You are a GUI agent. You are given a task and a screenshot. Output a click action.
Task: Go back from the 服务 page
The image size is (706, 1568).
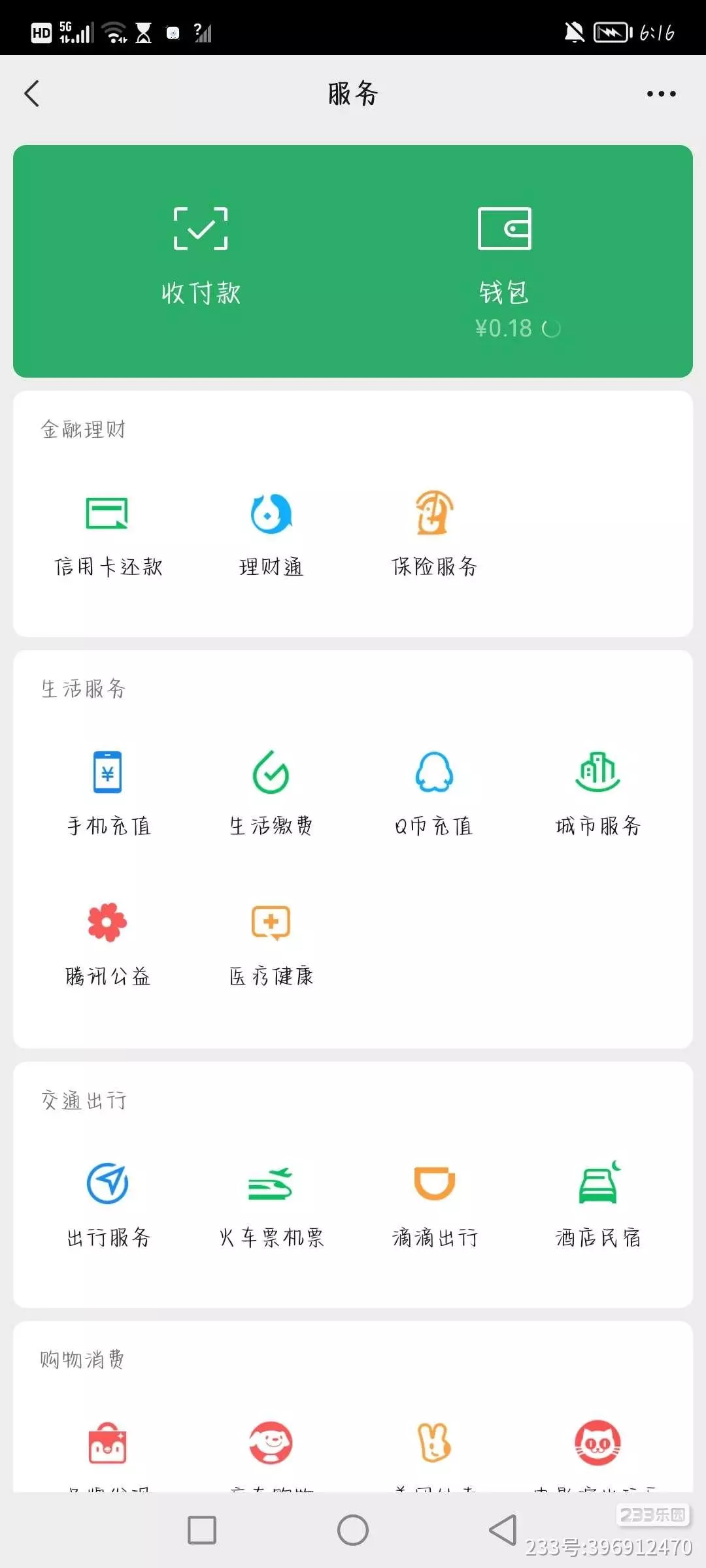(31, 93)
